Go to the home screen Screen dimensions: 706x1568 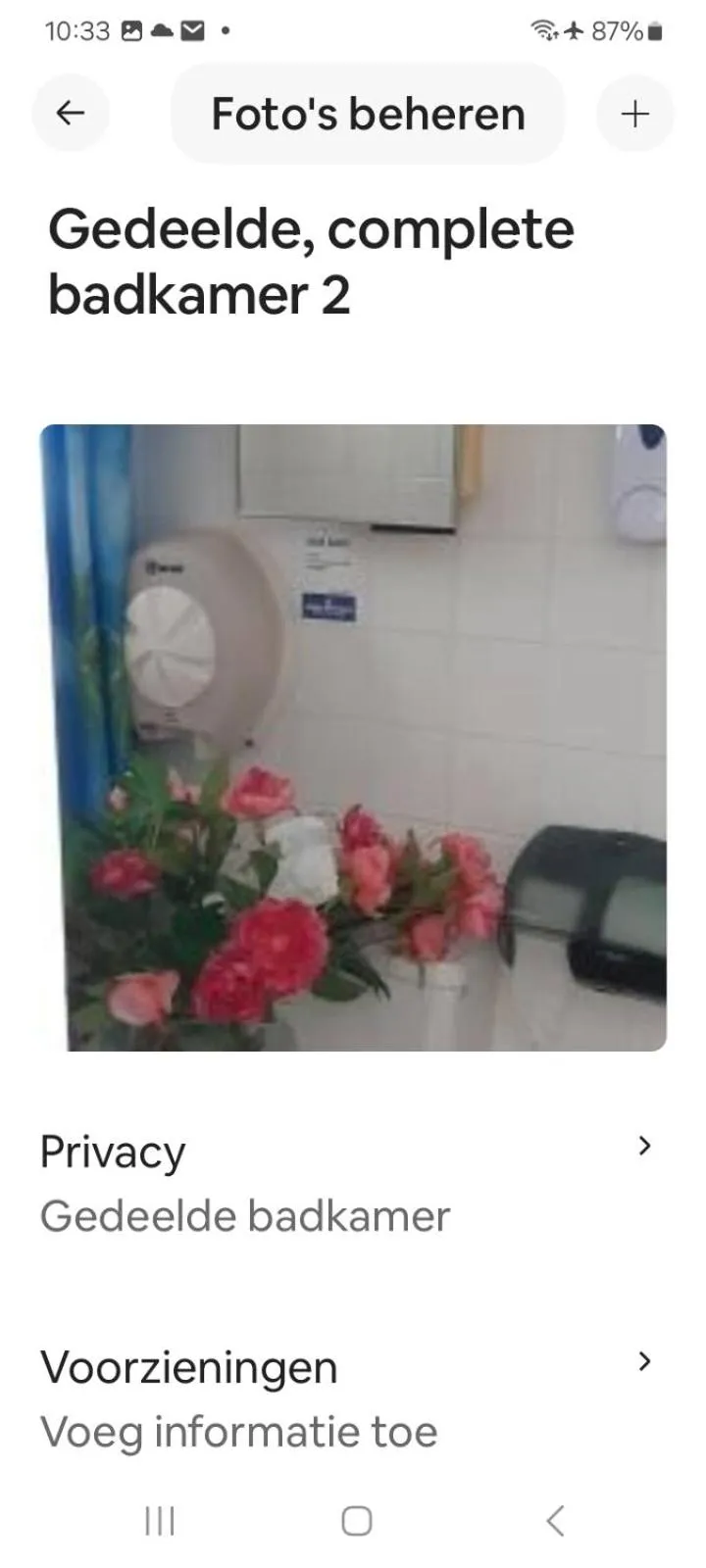click(356, 1521)
